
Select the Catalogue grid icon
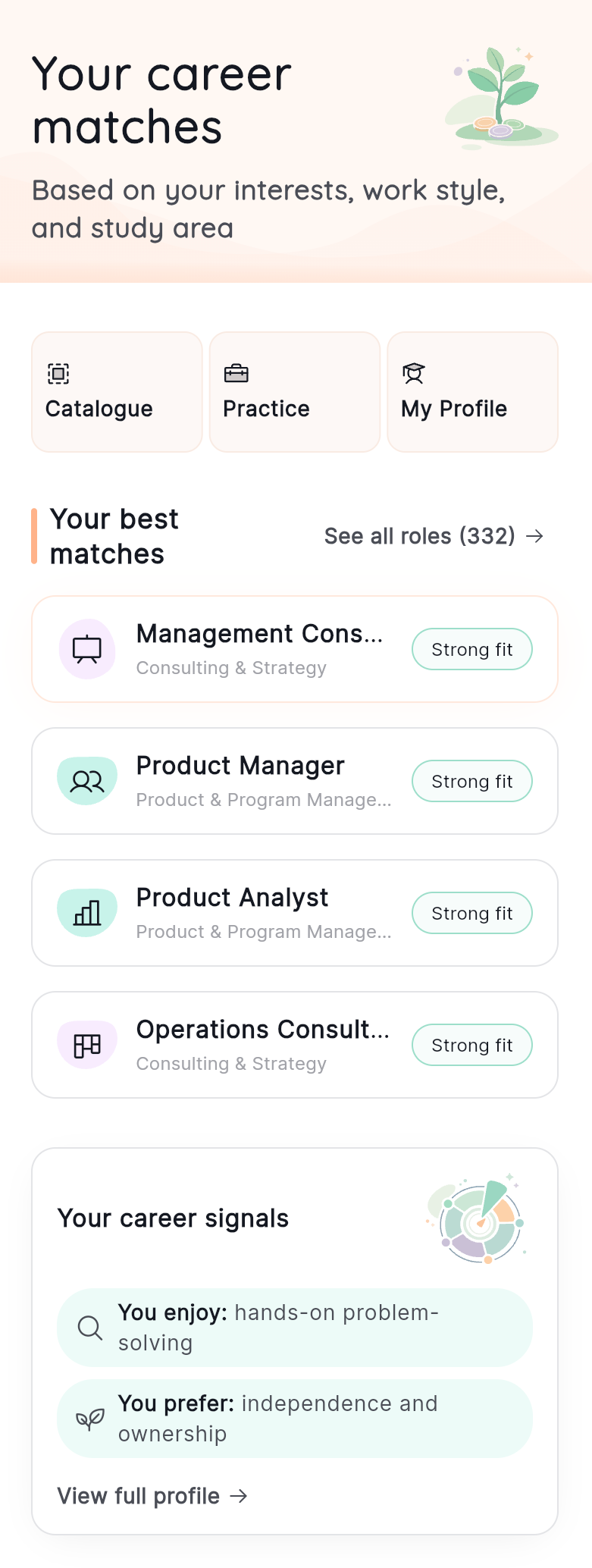57,374
